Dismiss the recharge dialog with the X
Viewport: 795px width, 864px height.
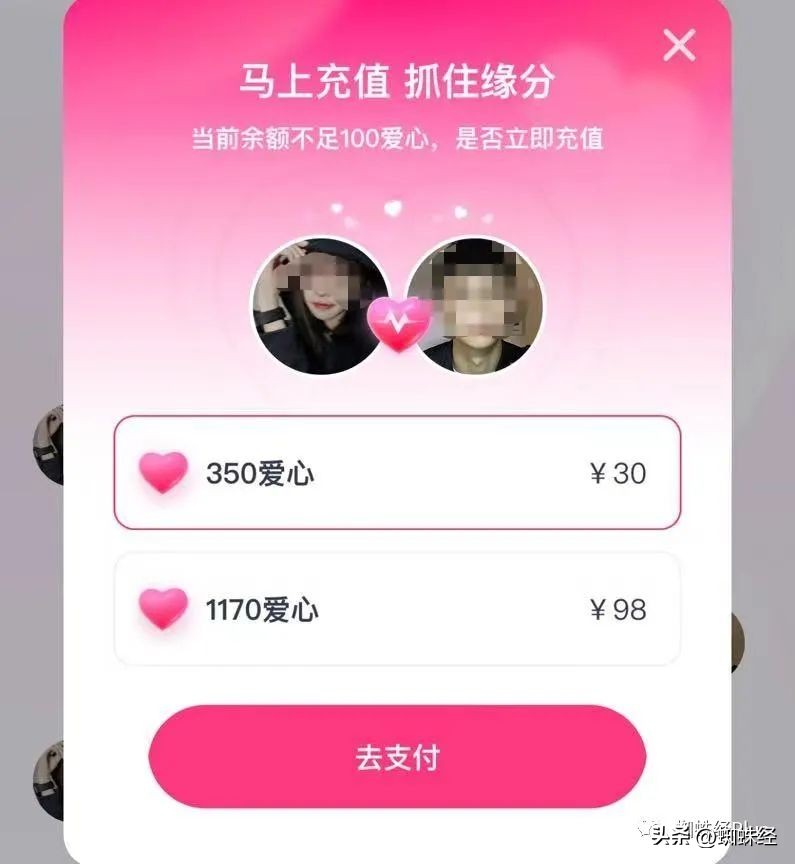(679, 44)
